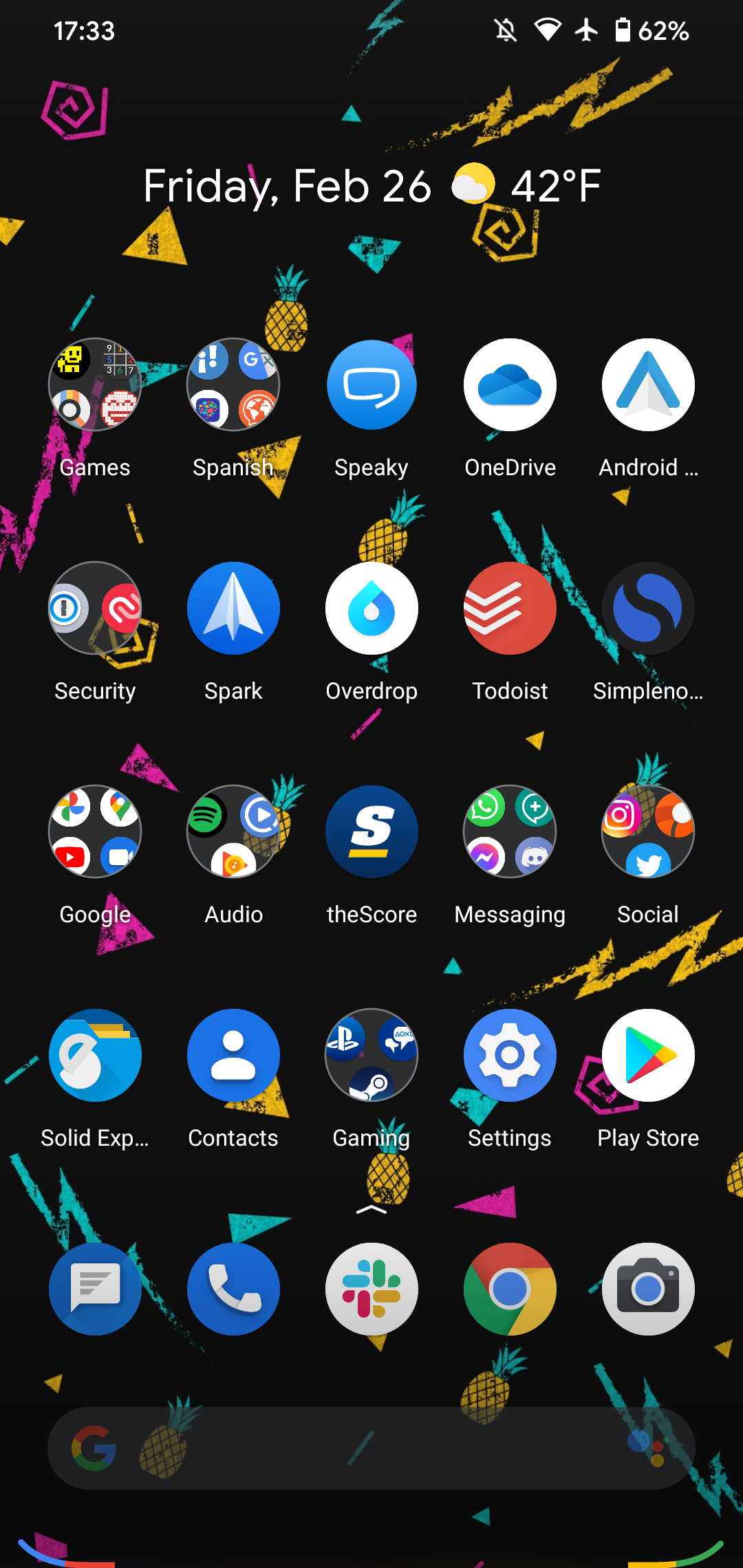The width and height of the screenshot is (743, 1568).
Task: Launch the Speaky app
Action: pyautogui.click(x=371, y=384)
